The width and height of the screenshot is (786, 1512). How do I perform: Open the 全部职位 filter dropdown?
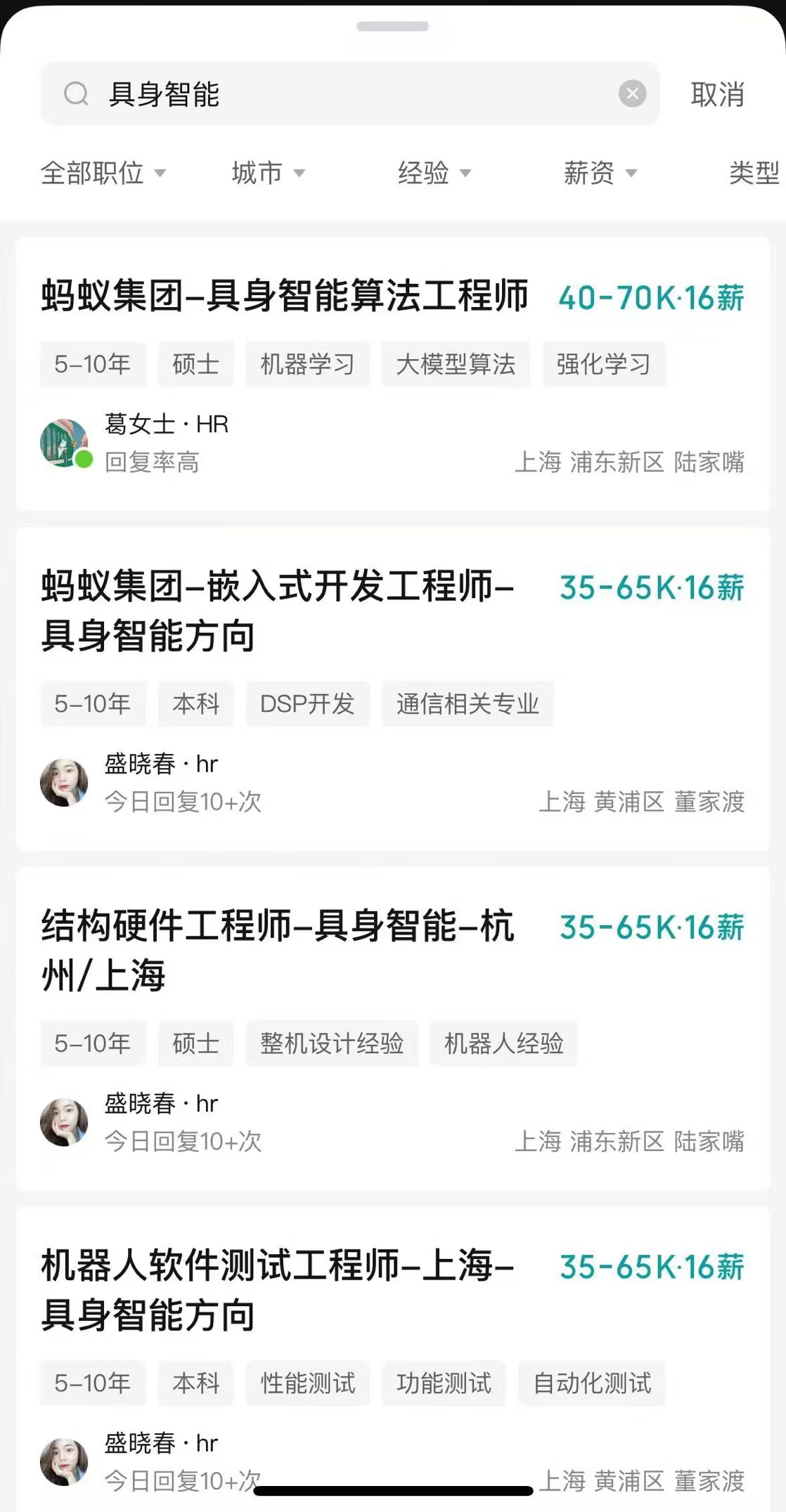[x=103, y=174]
